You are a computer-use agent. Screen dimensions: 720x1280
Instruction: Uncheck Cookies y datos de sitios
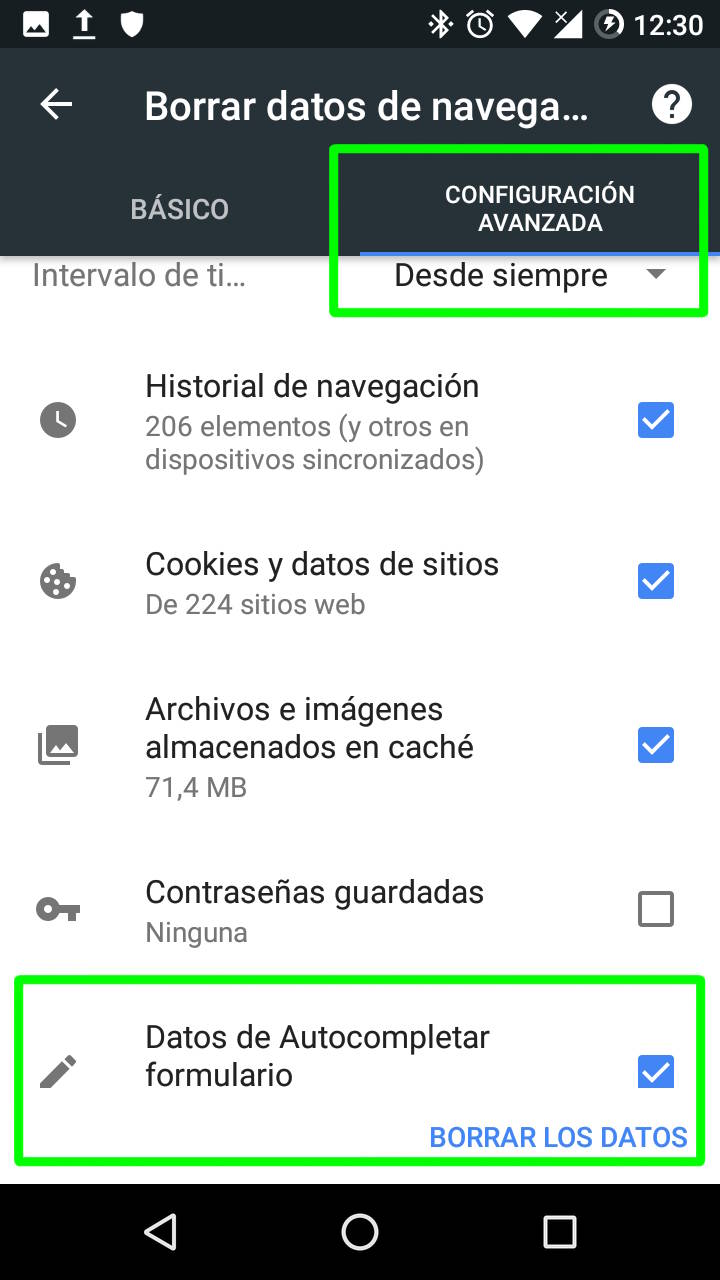tap(656, 581)
